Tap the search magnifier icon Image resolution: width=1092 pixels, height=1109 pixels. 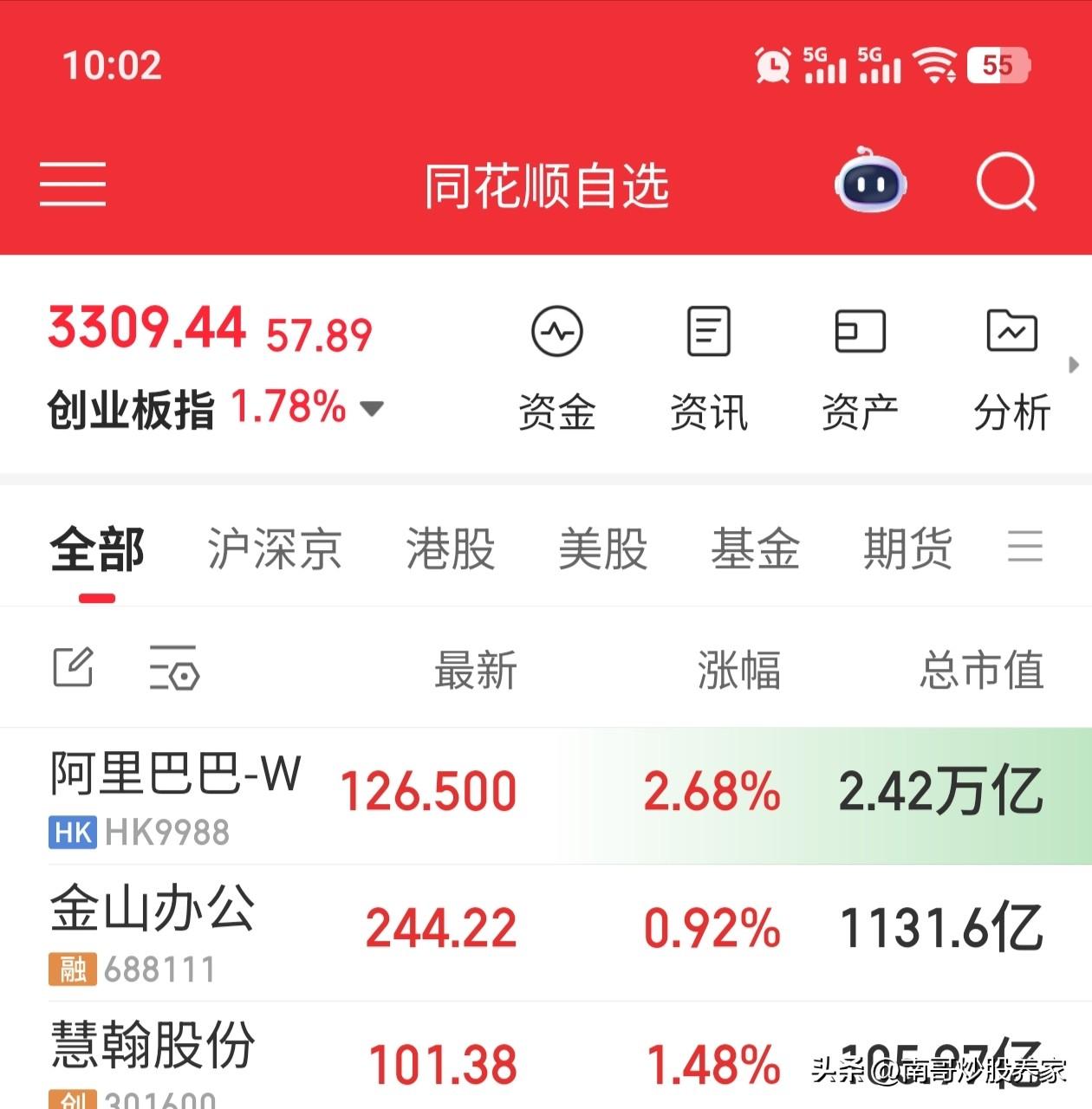(x=1006, y=183)
